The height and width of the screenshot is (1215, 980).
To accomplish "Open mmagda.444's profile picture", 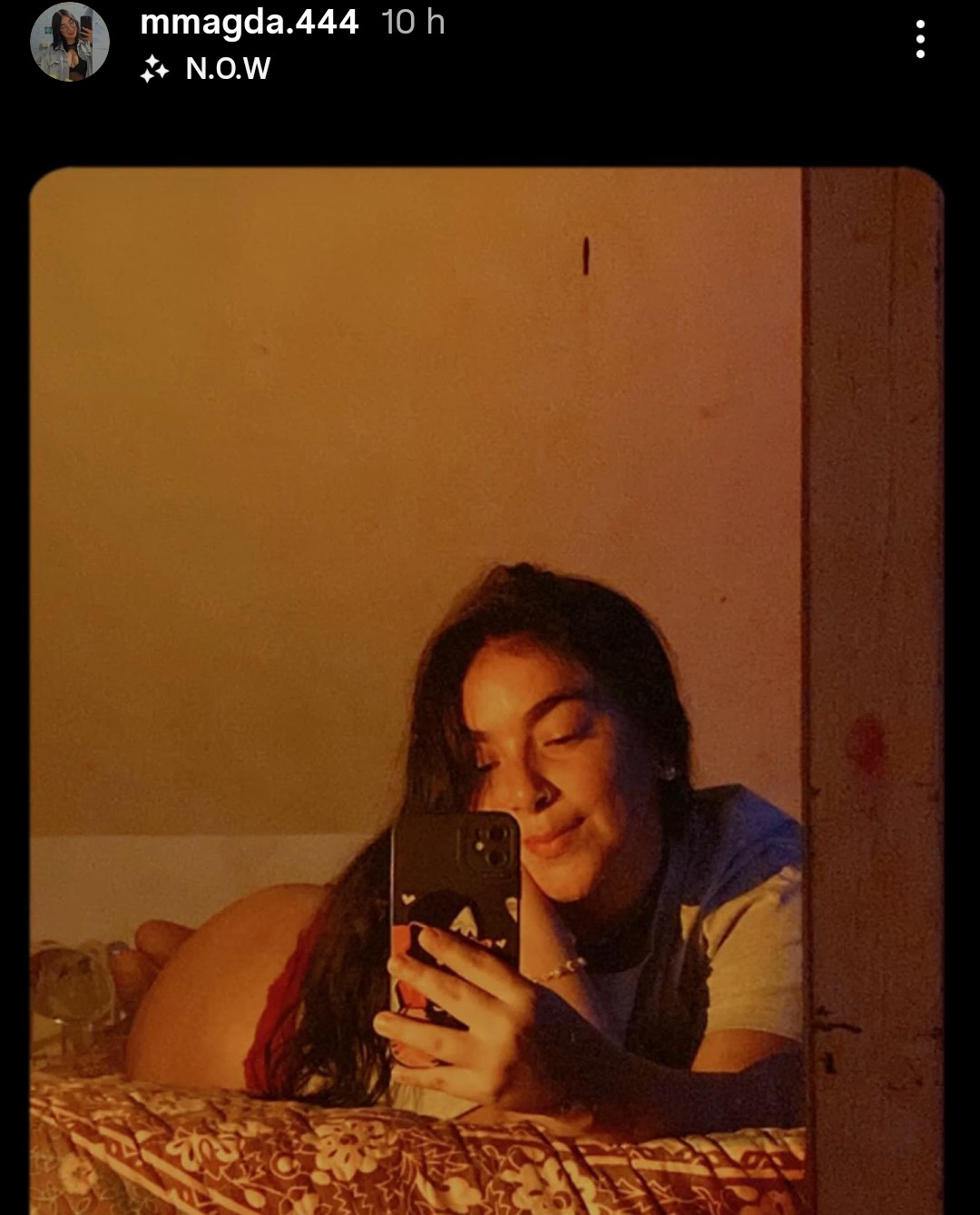I will pyautogui.click(x=70, y=42).
